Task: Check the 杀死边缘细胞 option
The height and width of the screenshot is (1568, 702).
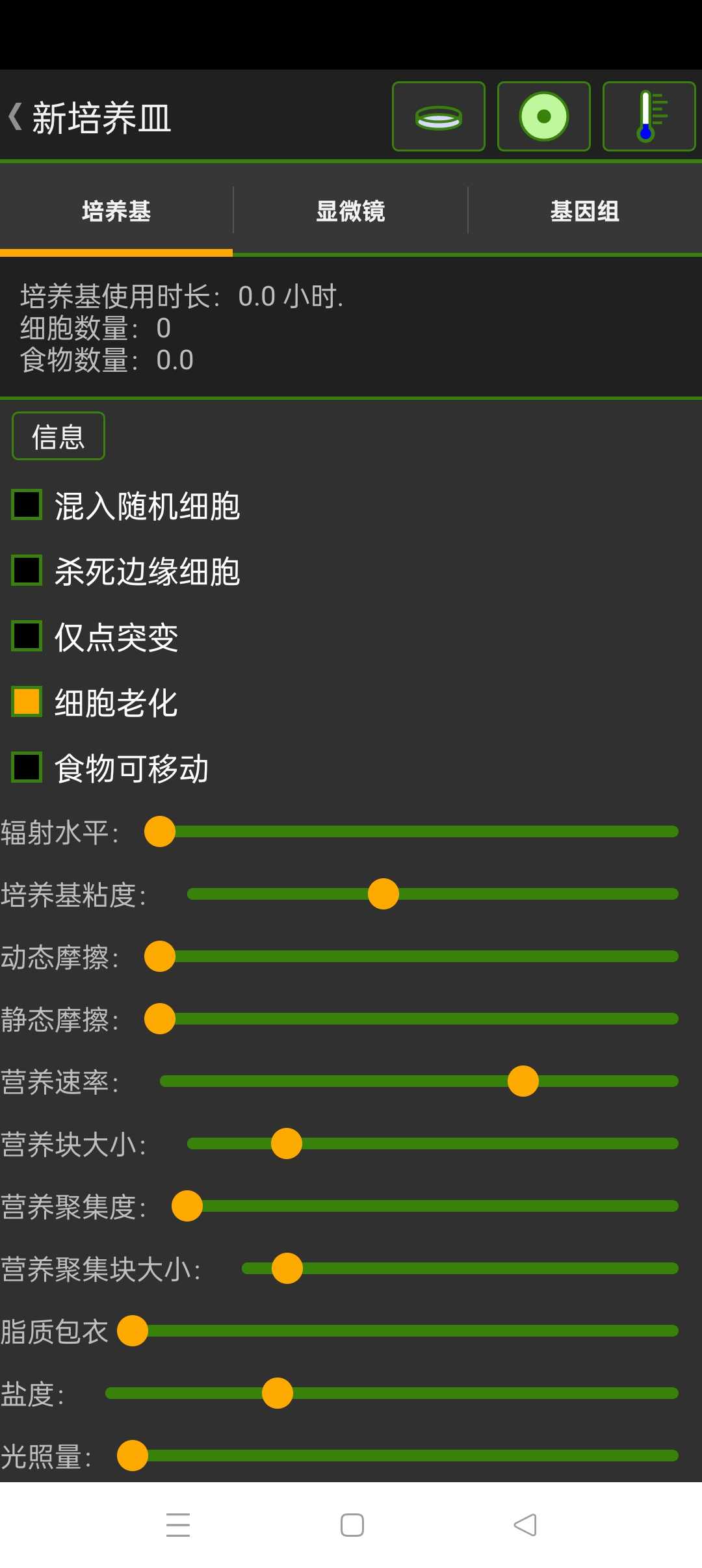Action: (x=27, y=571)
